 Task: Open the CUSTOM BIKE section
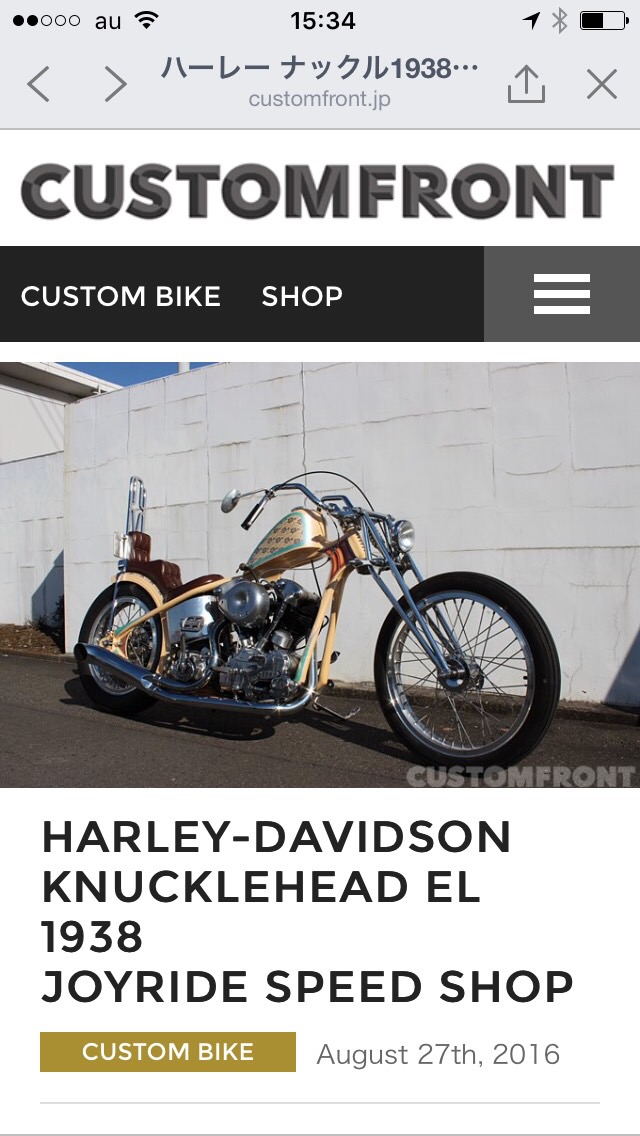(120, 296)
